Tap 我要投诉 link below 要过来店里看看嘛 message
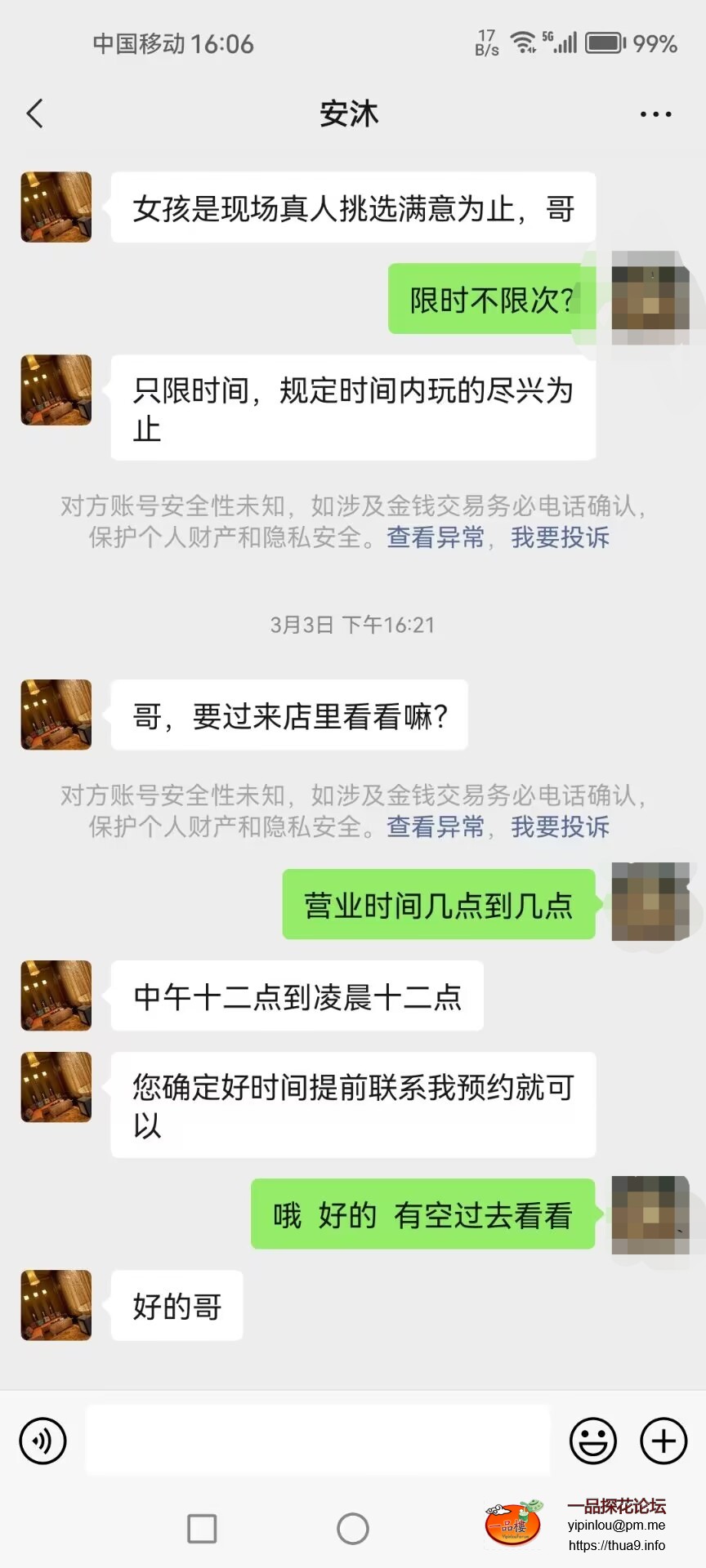Screen dimensions: 706x1568 pos(560,826)
